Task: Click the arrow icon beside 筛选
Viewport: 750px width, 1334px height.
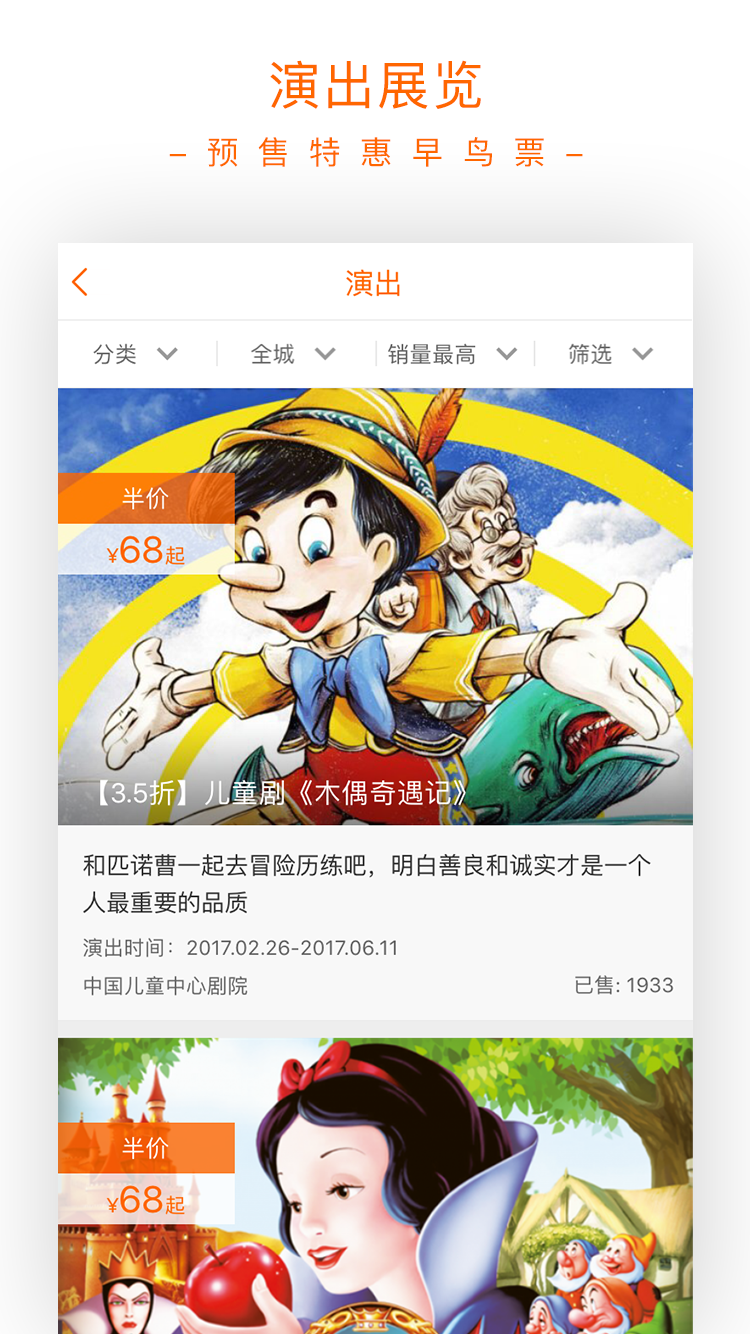Action: [644, 353]
